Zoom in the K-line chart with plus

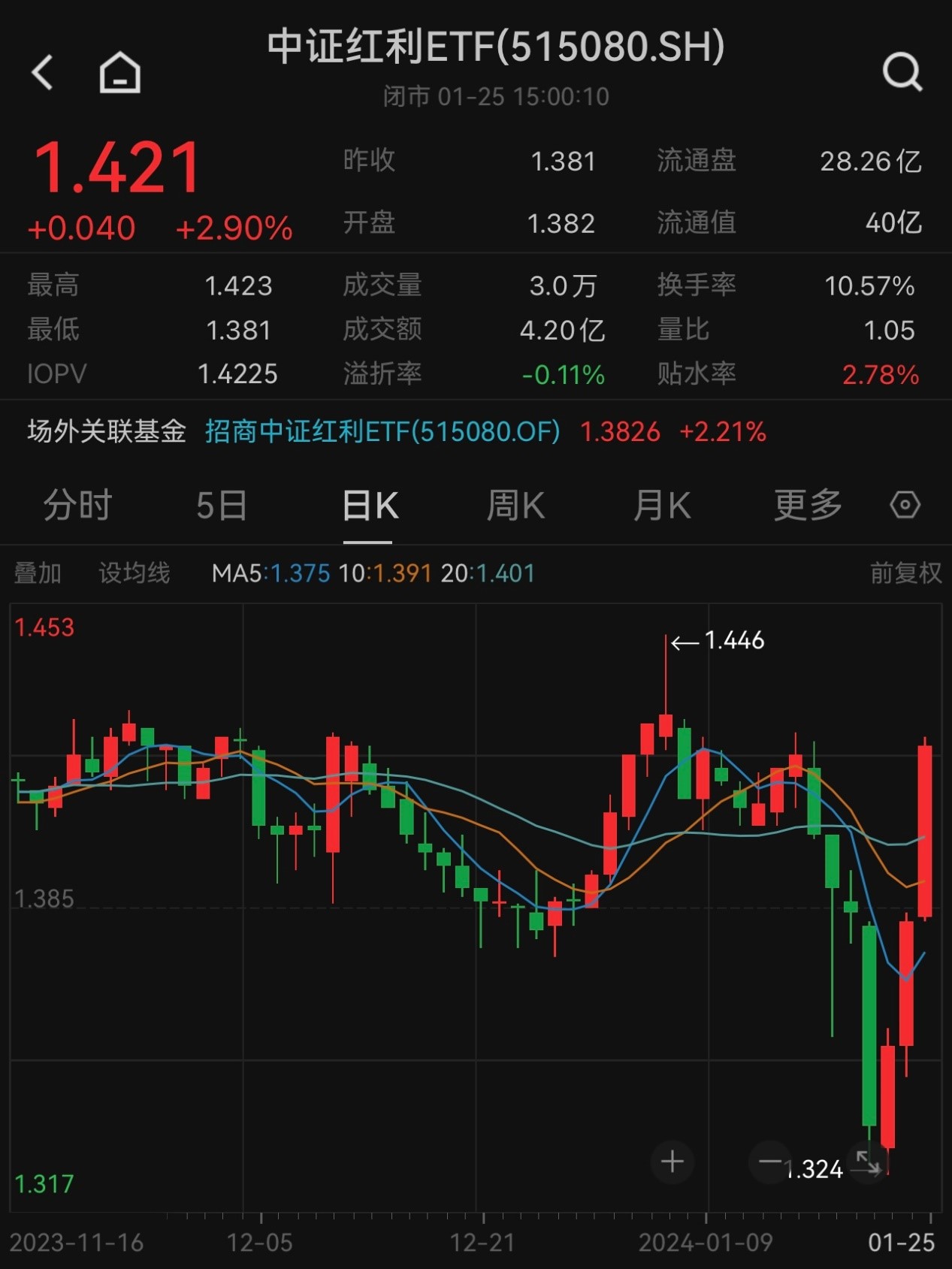[x=672, y=1162]
